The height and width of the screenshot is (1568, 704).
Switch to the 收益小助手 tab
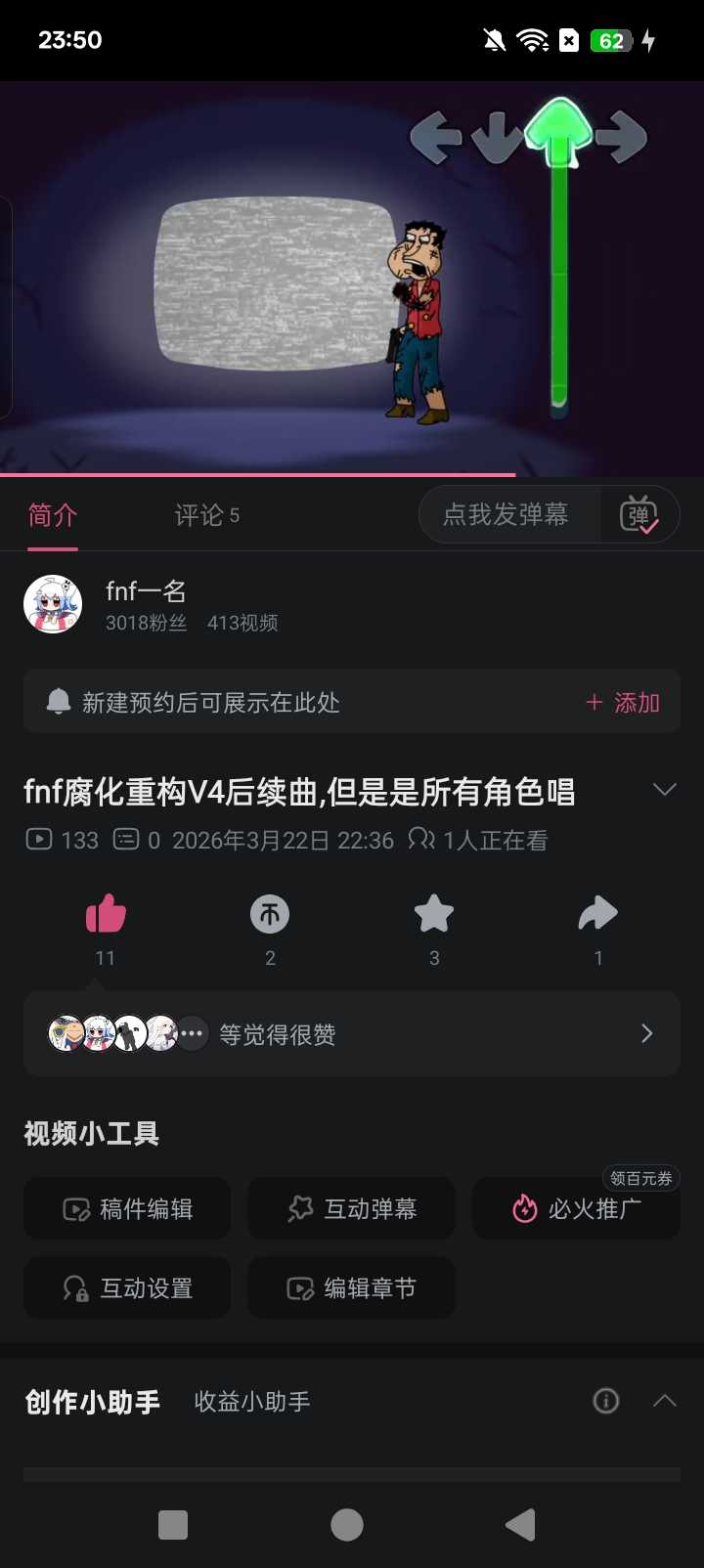(252, 1402)
